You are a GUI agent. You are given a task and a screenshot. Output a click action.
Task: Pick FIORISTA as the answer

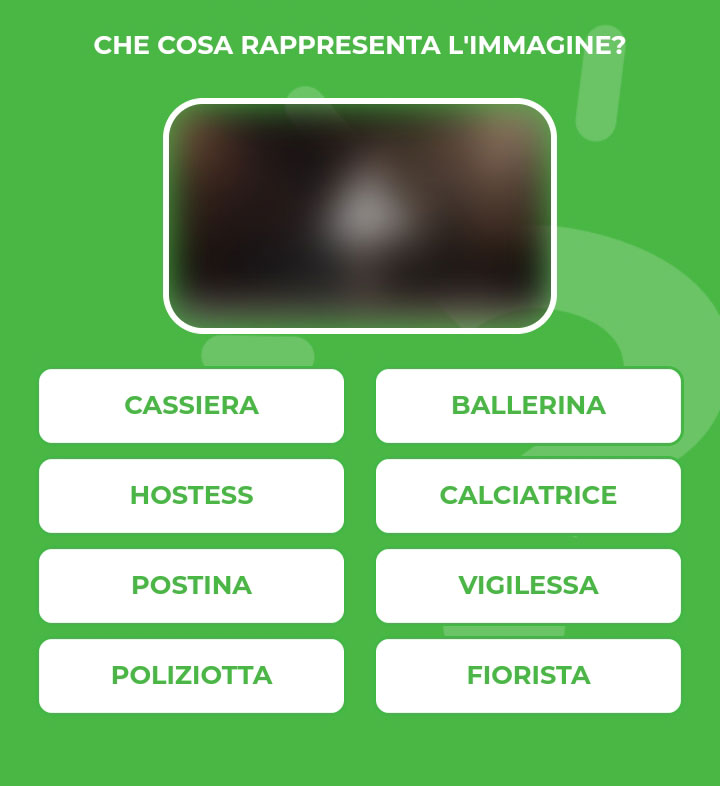(x=528, y=676)
